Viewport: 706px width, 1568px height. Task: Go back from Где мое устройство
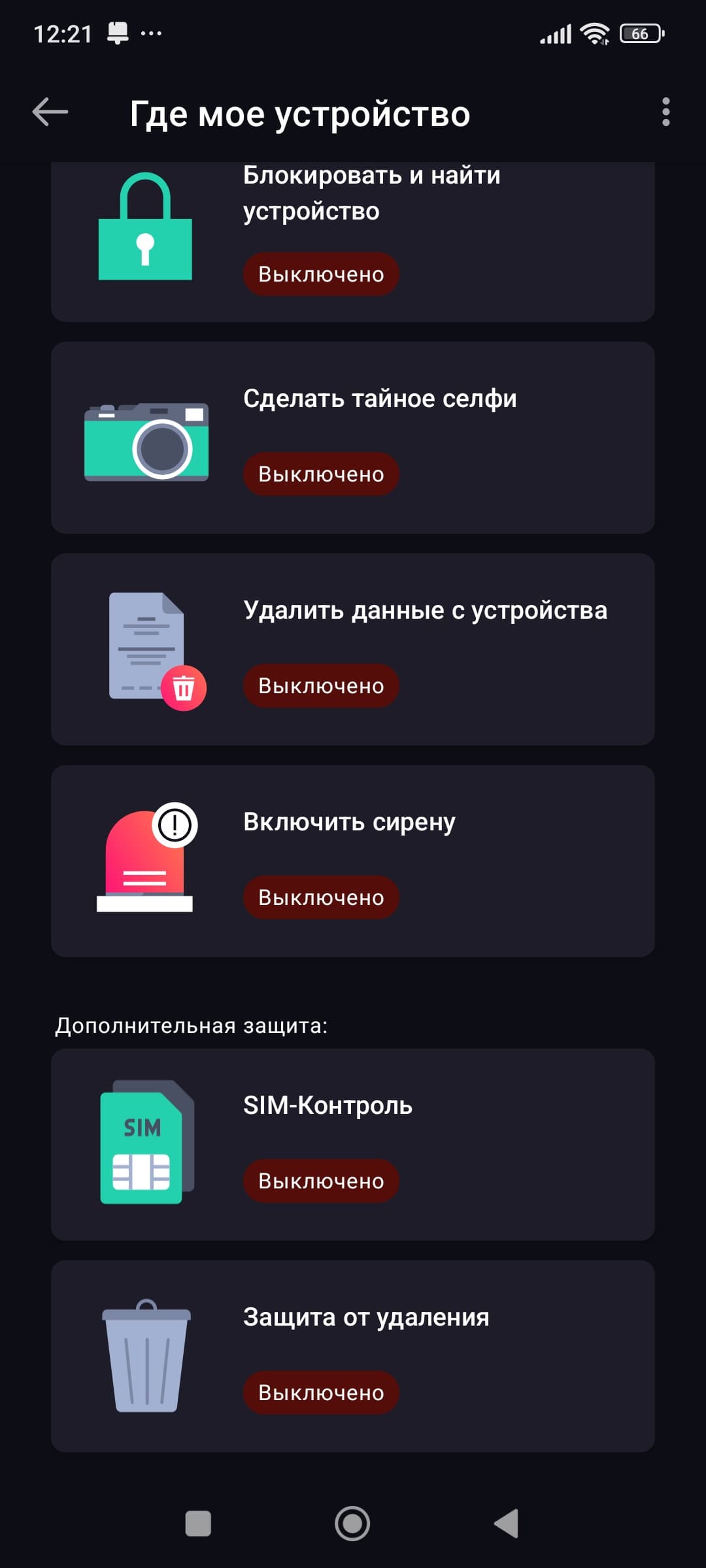(x=50, y=112)
